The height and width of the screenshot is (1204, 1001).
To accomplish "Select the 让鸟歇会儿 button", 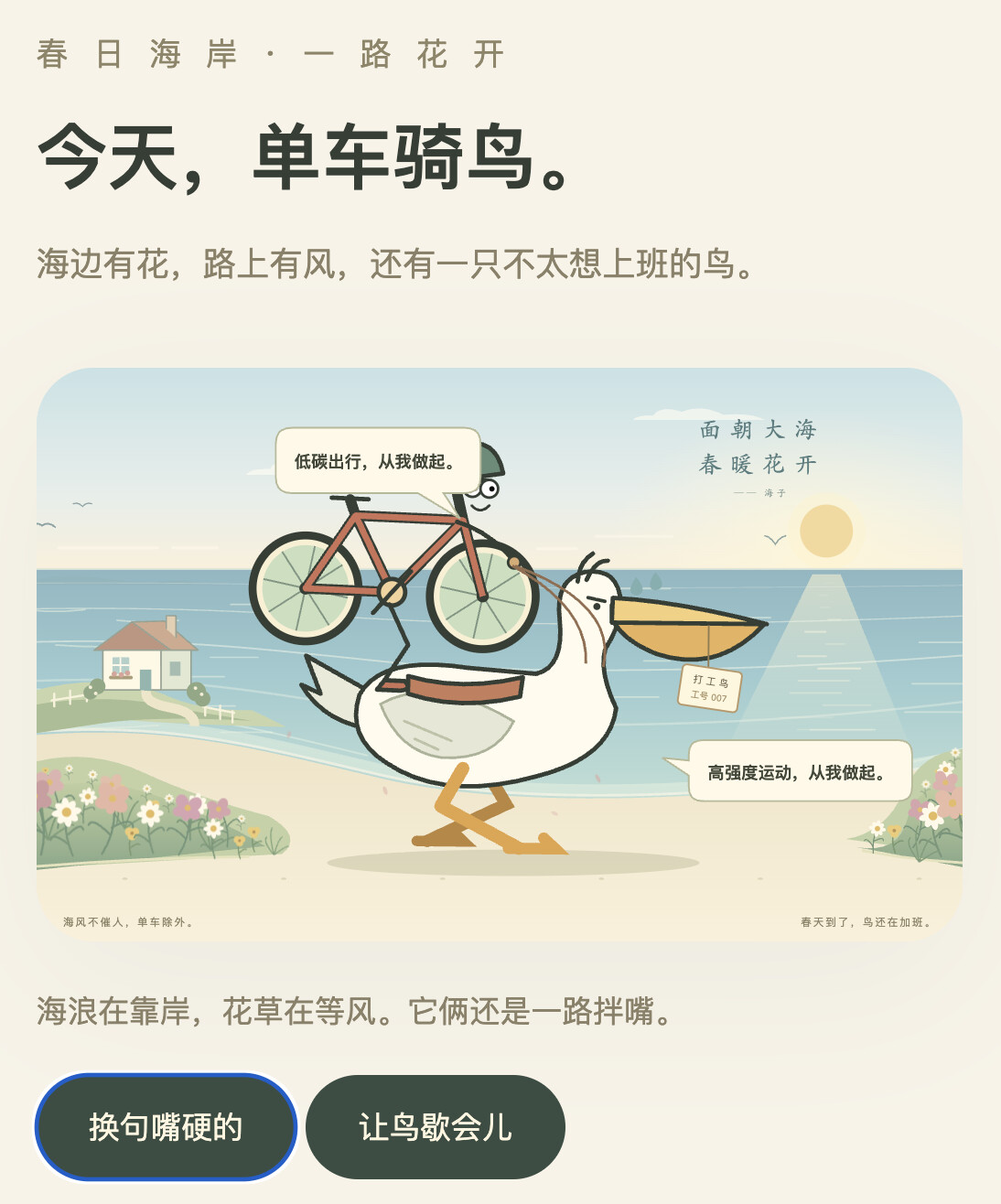I will tap(436, 1127).
